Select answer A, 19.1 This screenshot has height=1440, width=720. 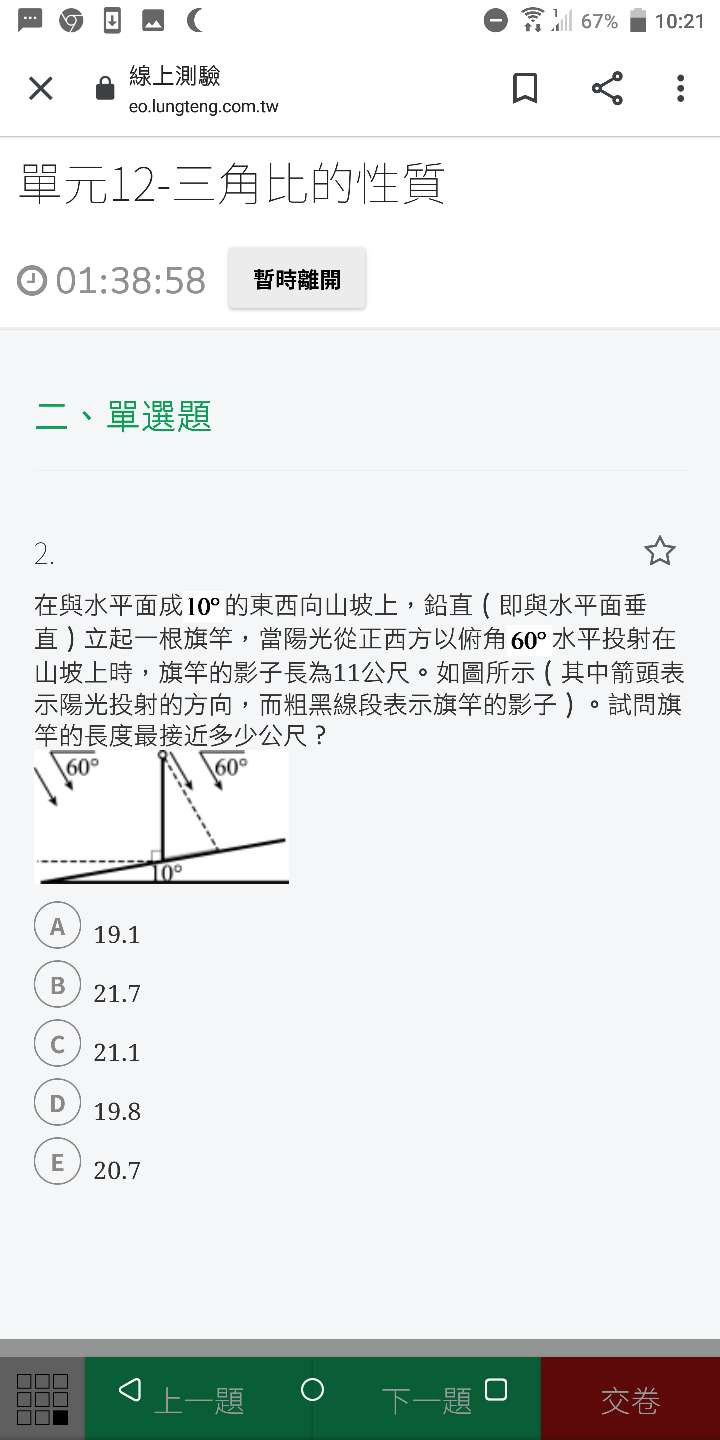click(58, 926)
